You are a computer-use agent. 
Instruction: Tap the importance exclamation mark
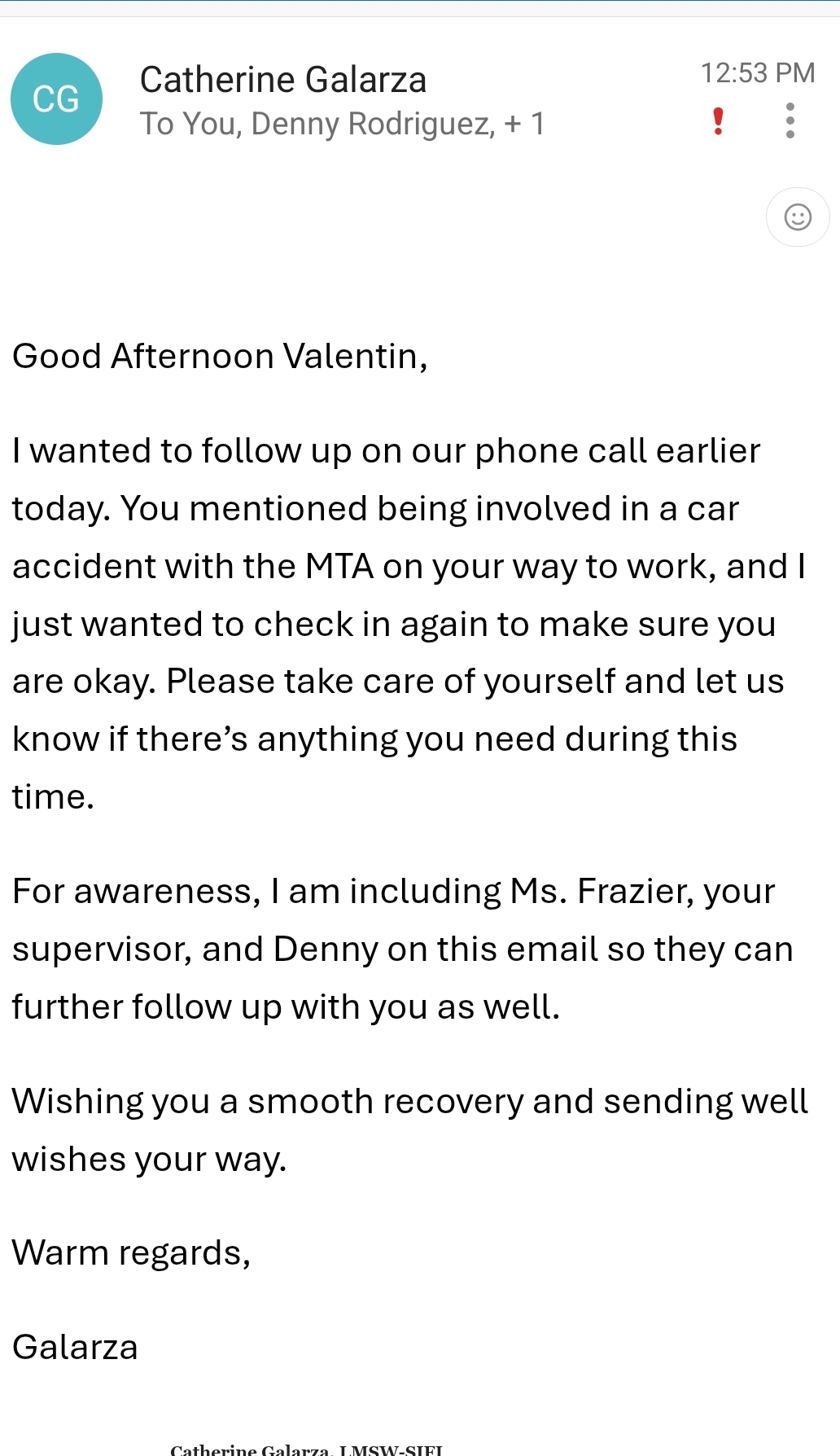tap(717, 121)
